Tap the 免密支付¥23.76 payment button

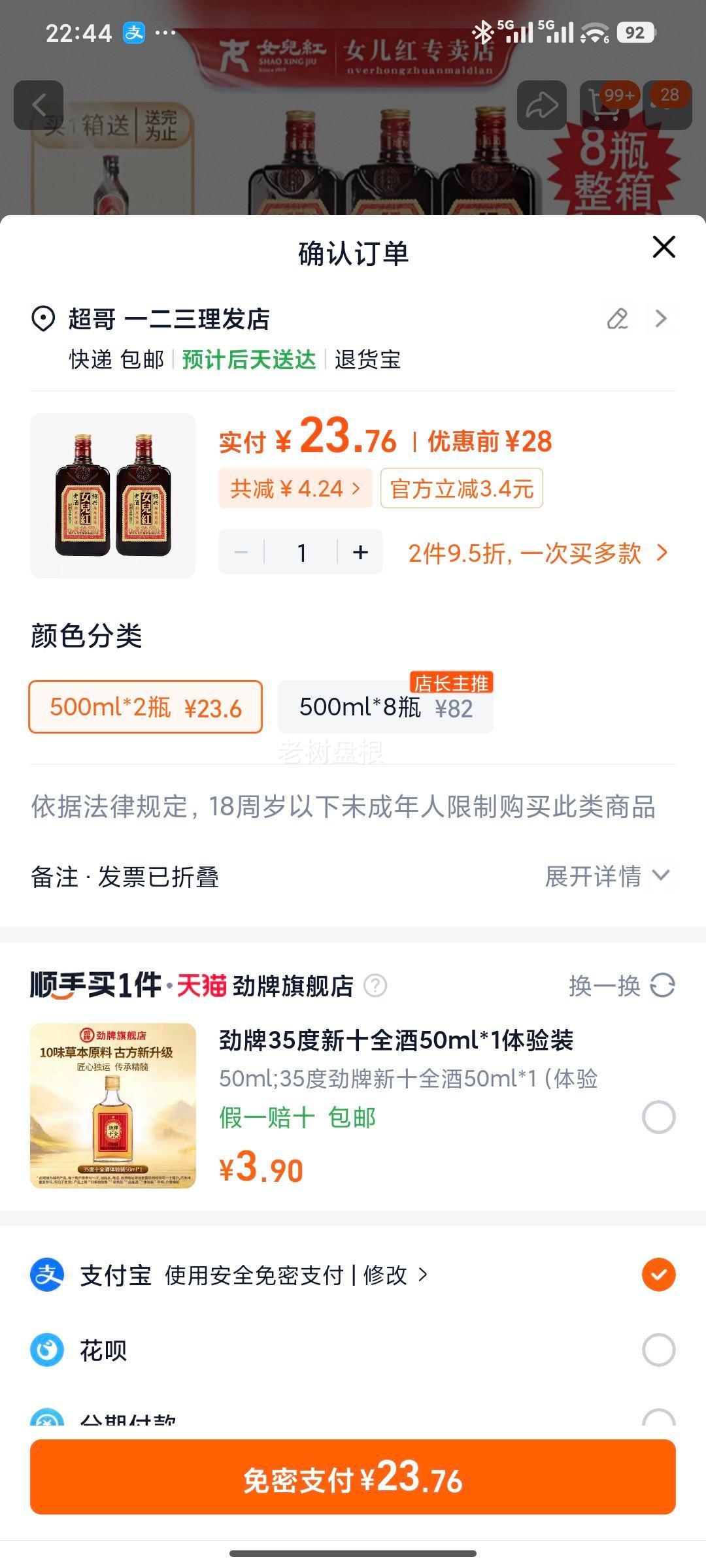point(353,1482)
